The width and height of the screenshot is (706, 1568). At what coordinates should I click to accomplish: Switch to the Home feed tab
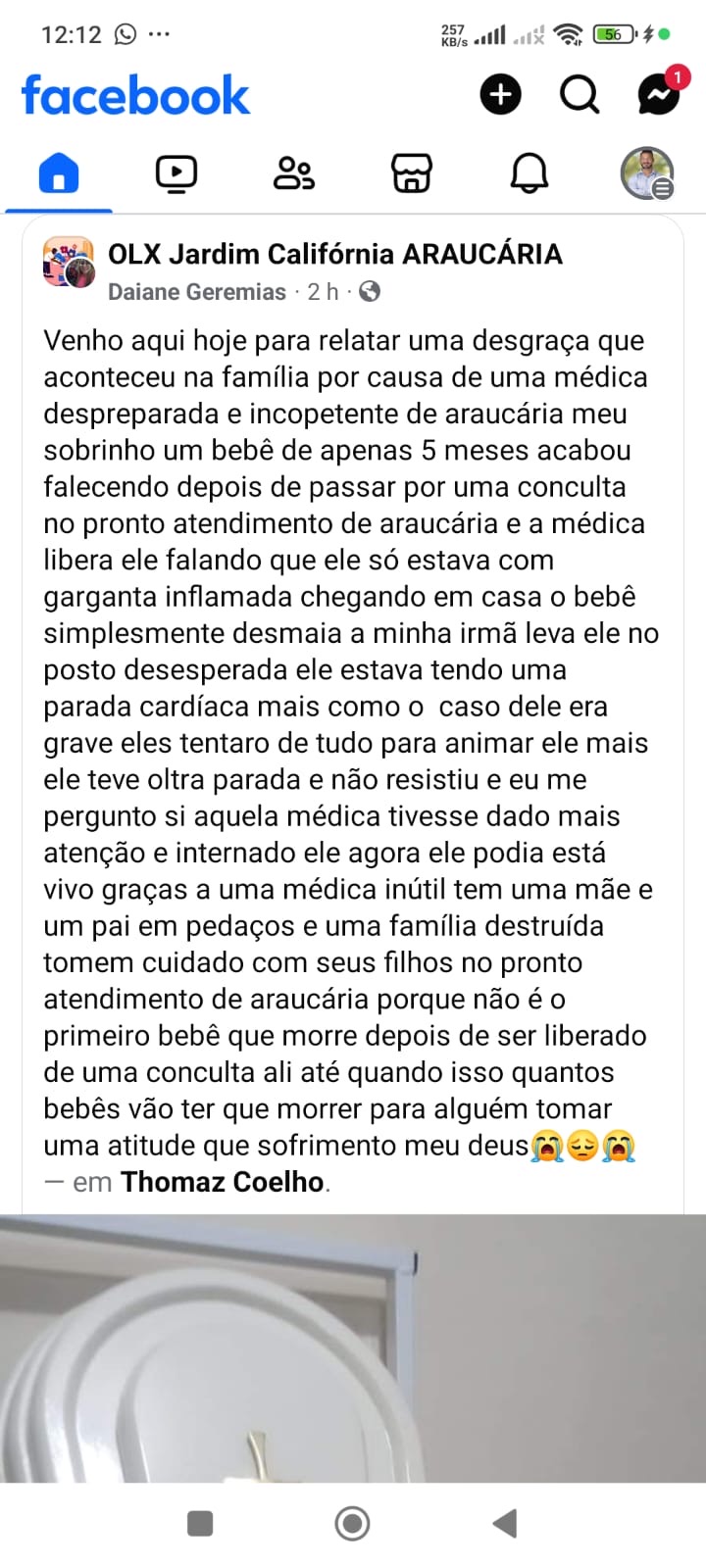pos(59,174)
